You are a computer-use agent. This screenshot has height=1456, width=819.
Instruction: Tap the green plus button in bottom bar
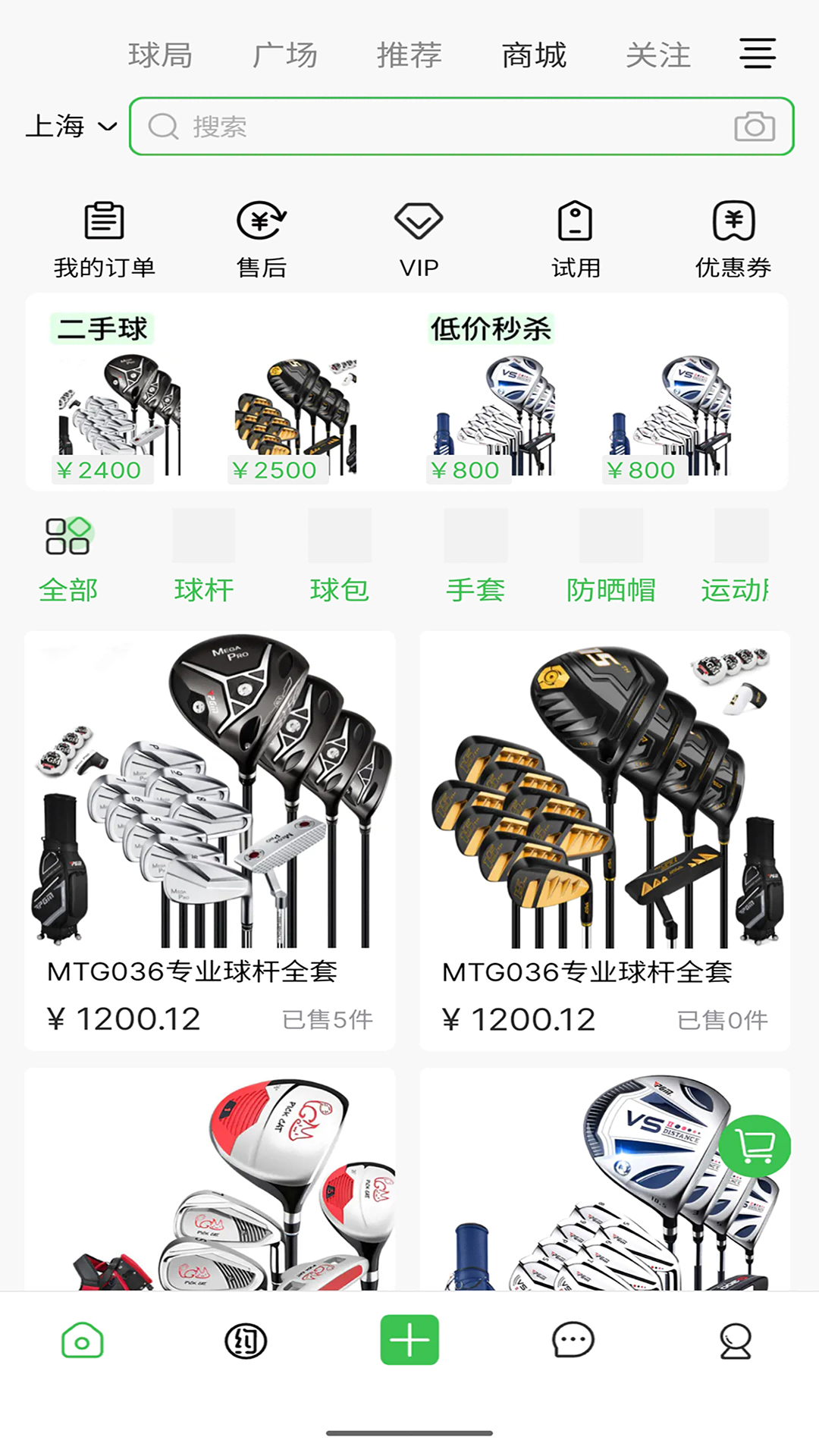pos(409,1340)
